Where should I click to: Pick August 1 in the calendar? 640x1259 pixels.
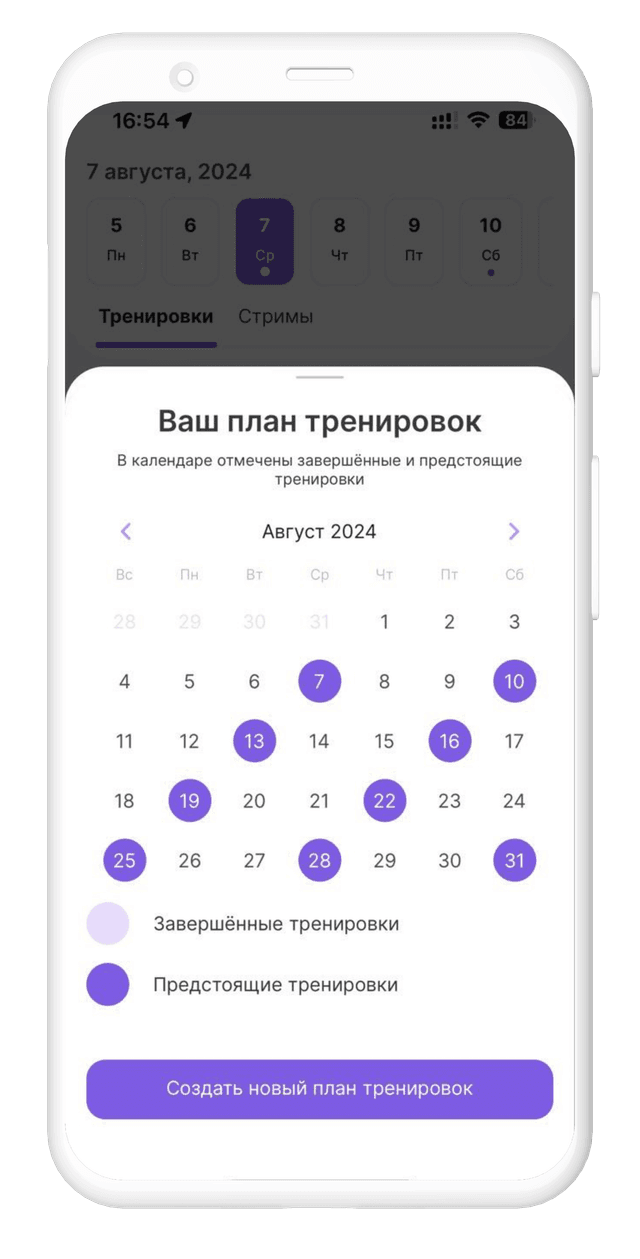tap(384, 622)
